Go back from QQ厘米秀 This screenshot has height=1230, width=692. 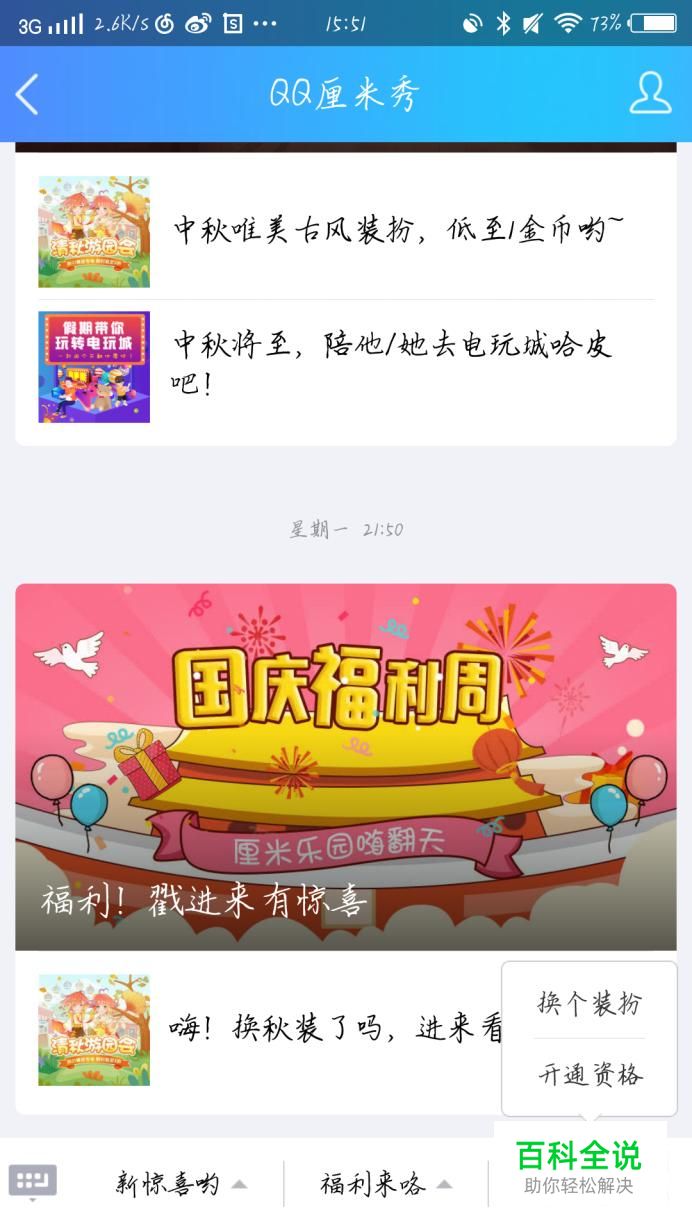click(x=27, y=94)
